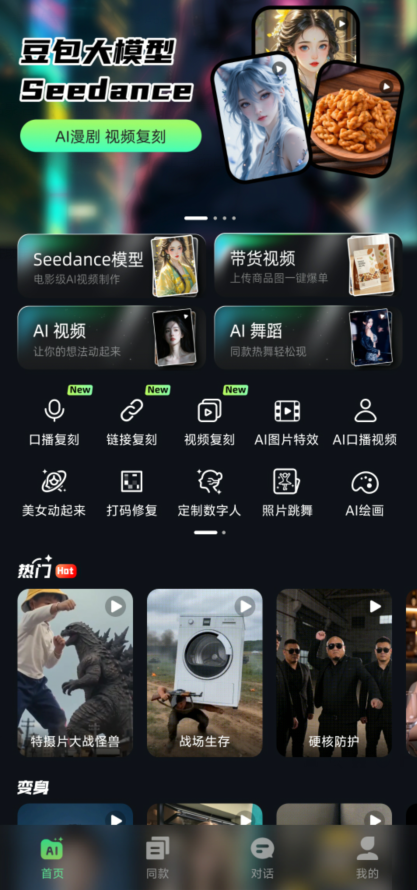The width and height of the screenshot is (417, 890).
Task: Play the 战场生存 video template
Action: tap(205, 673)
